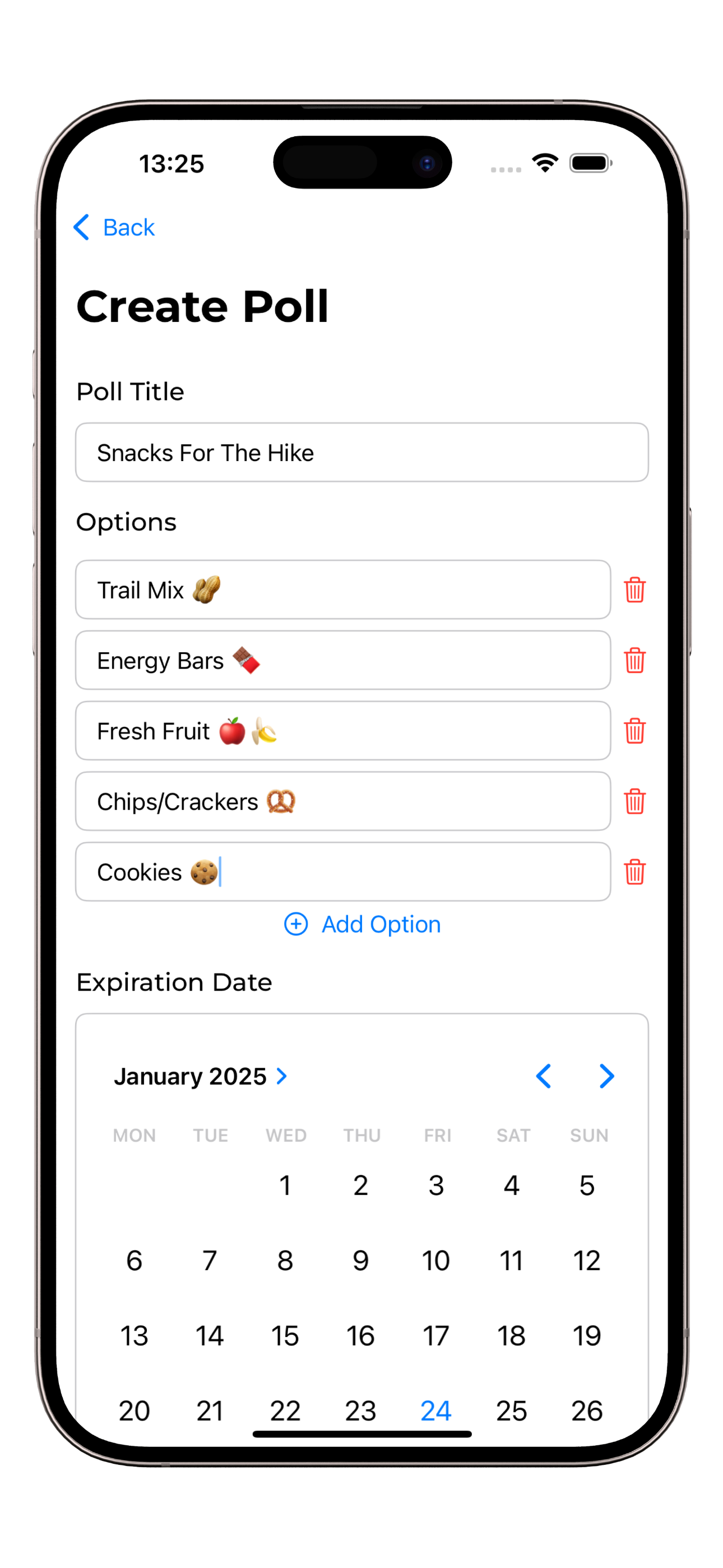
Task: Set expiration to January 7
Action: tap(210, 1261)
